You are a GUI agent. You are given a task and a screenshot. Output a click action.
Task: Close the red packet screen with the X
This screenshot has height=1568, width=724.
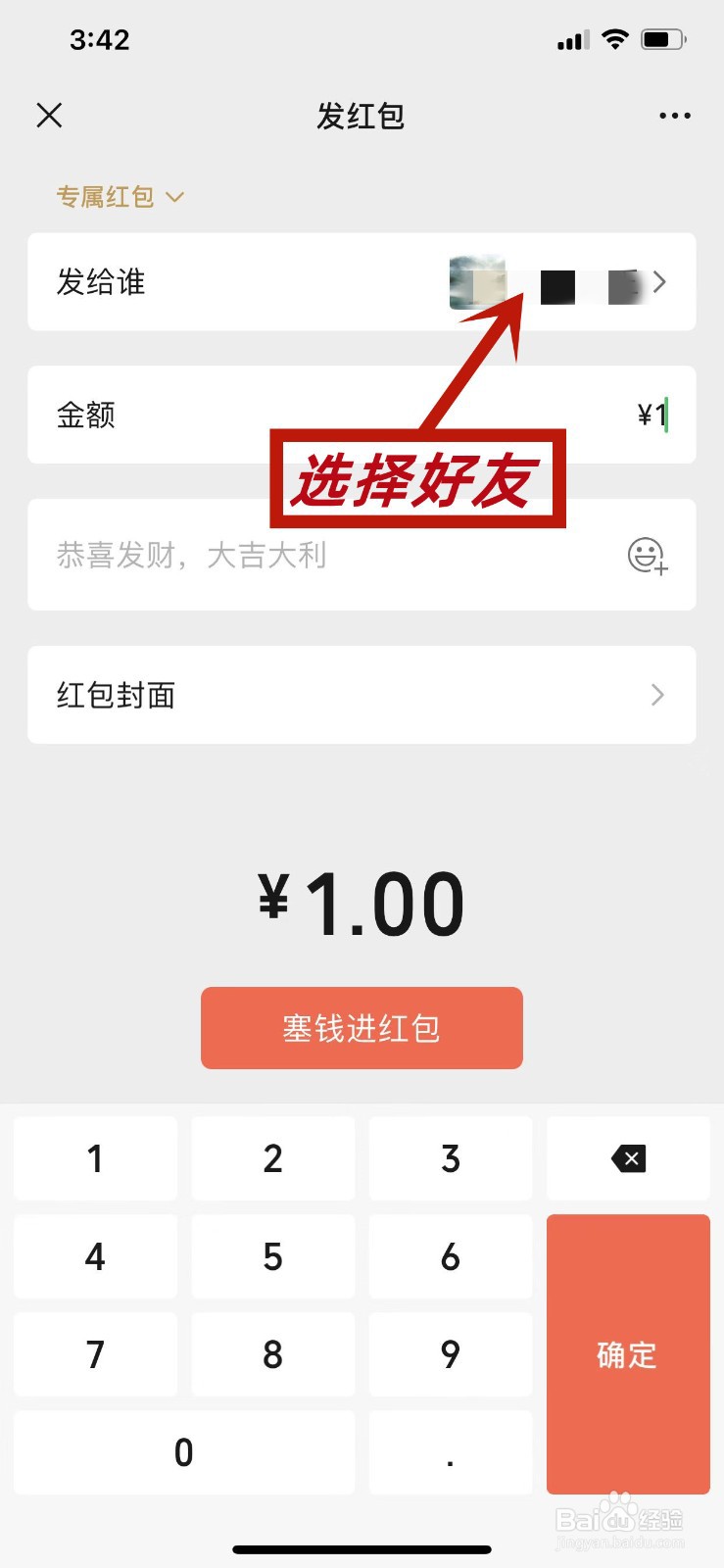click(x=49, y=115)
